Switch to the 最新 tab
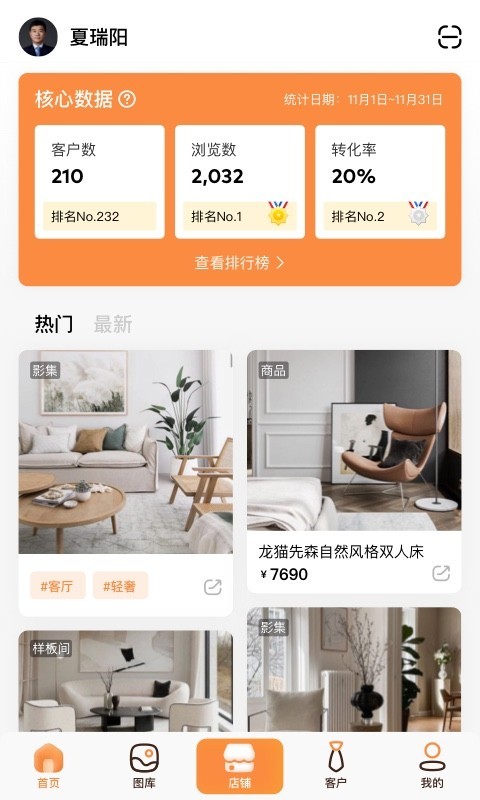Viewport: 480px width, 800px height. click(x=113, y=324)
